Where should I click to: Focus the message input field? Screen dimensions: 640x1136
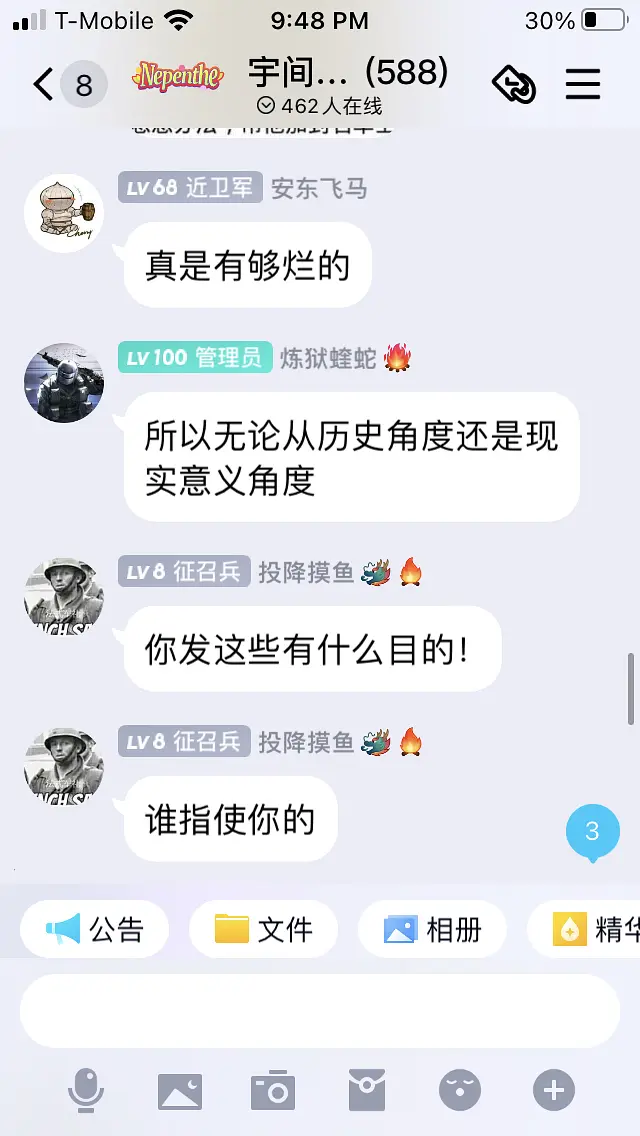(x=320, y=1010)
